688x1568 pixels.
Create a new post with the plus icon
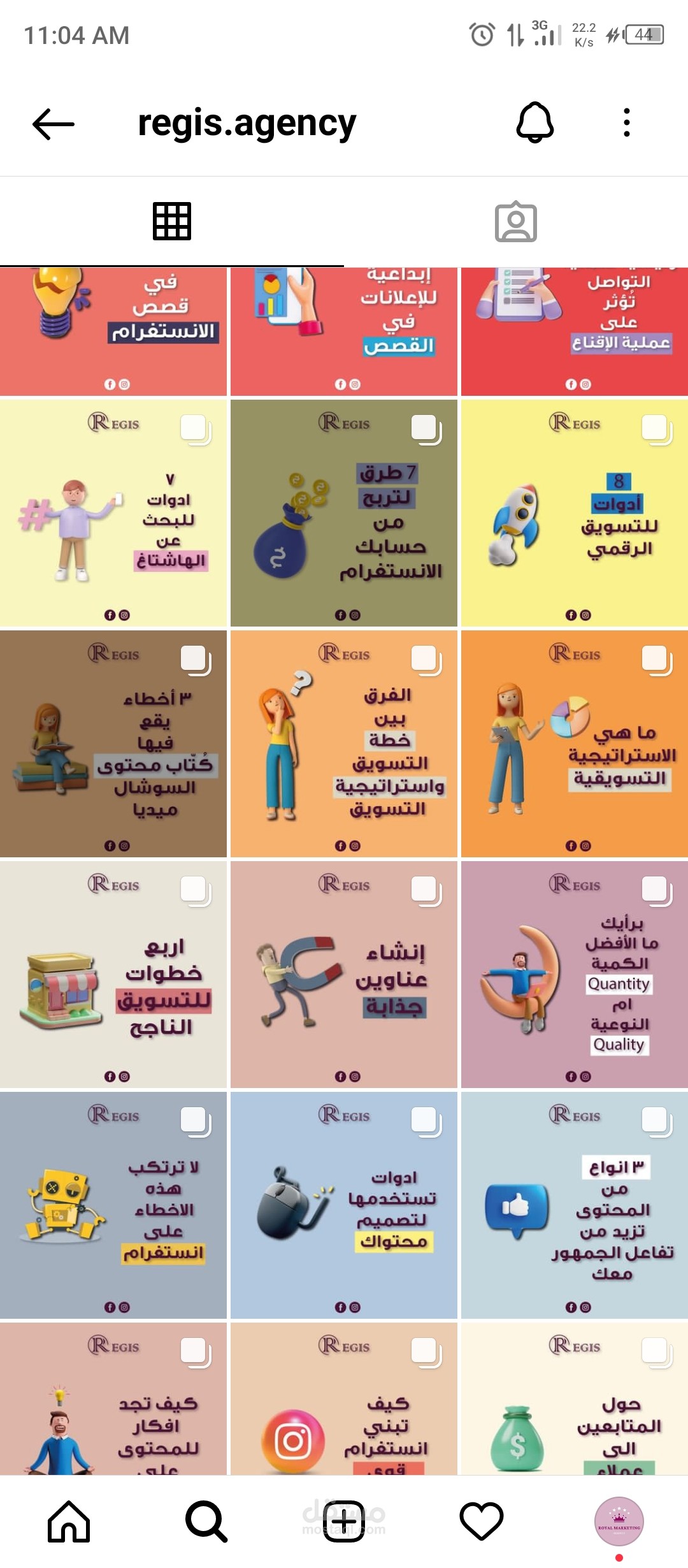(x=344, y=1521)
